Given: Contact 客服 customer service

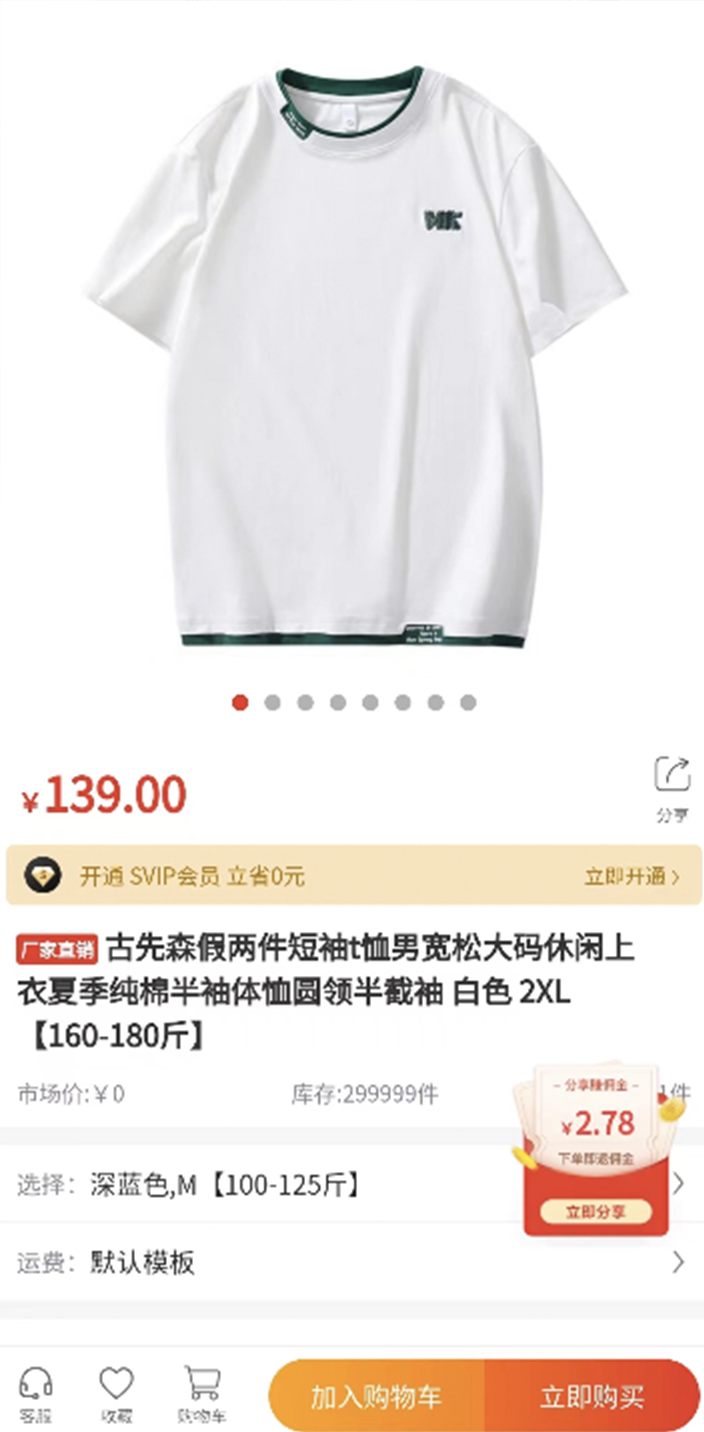Looking at the screenshot, I should [x=36, y=1394].
